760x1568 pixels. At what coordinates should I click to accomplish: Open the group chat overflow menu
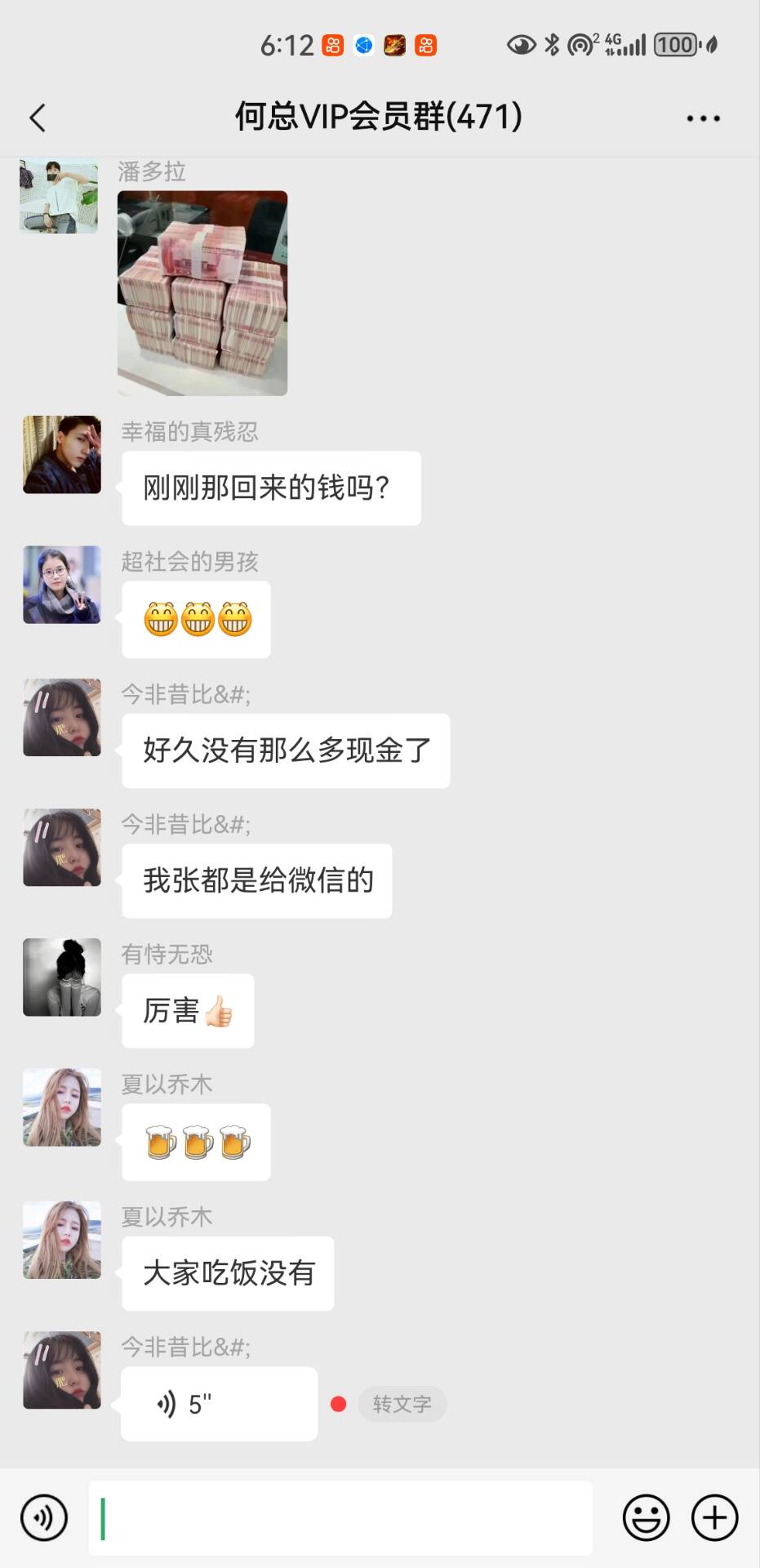coord(703,118)
